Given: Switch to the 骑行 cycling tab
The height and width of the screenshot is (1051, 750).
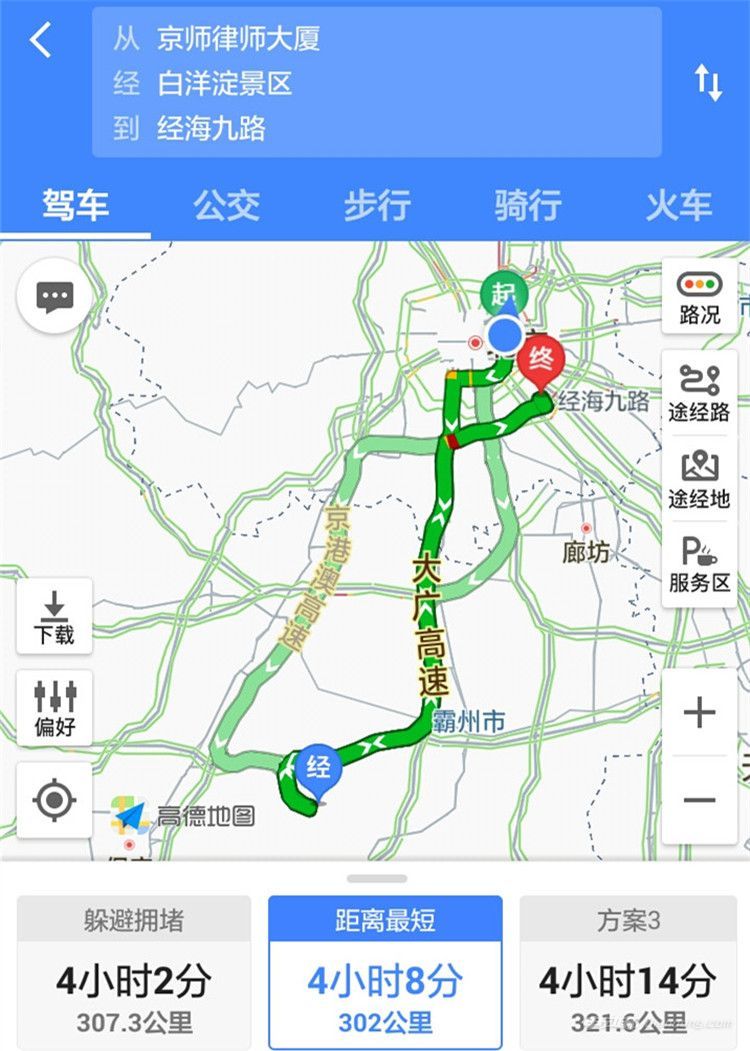Looking at the screenshot, I should 527,205.
